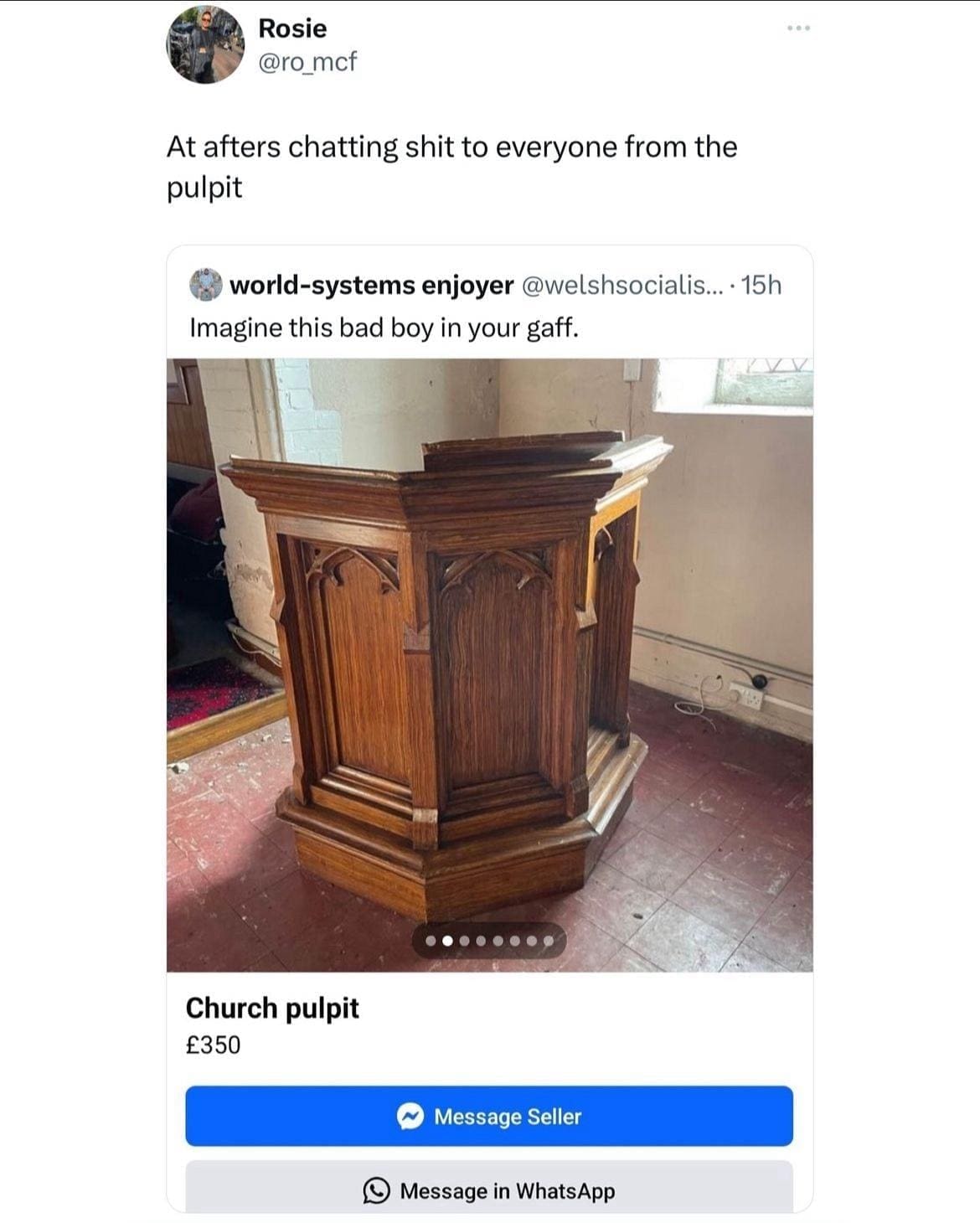980x1223 pixels.
Task: Click the @welshsocialis username link
Action: [622, 285]
